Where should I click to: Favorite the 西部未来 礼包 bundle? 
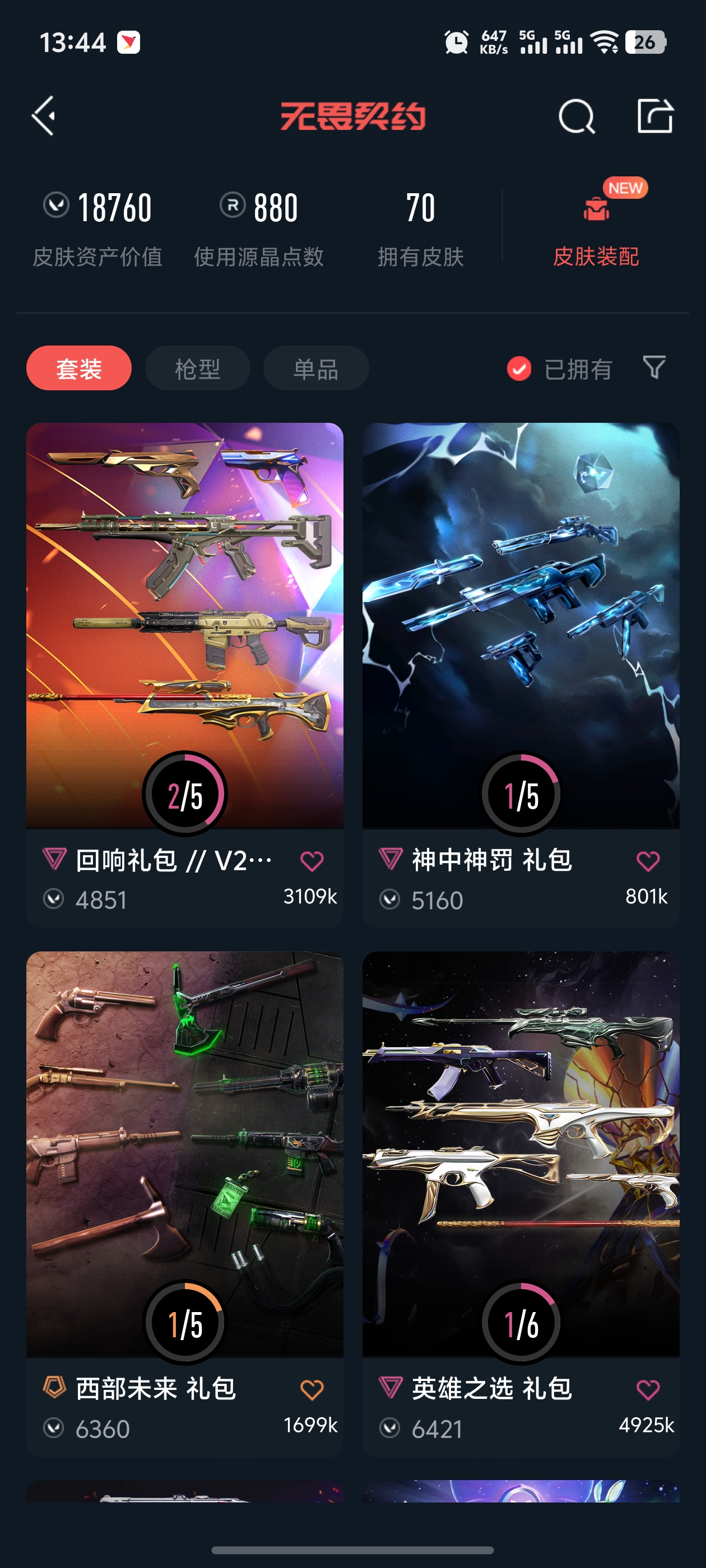312,1390
